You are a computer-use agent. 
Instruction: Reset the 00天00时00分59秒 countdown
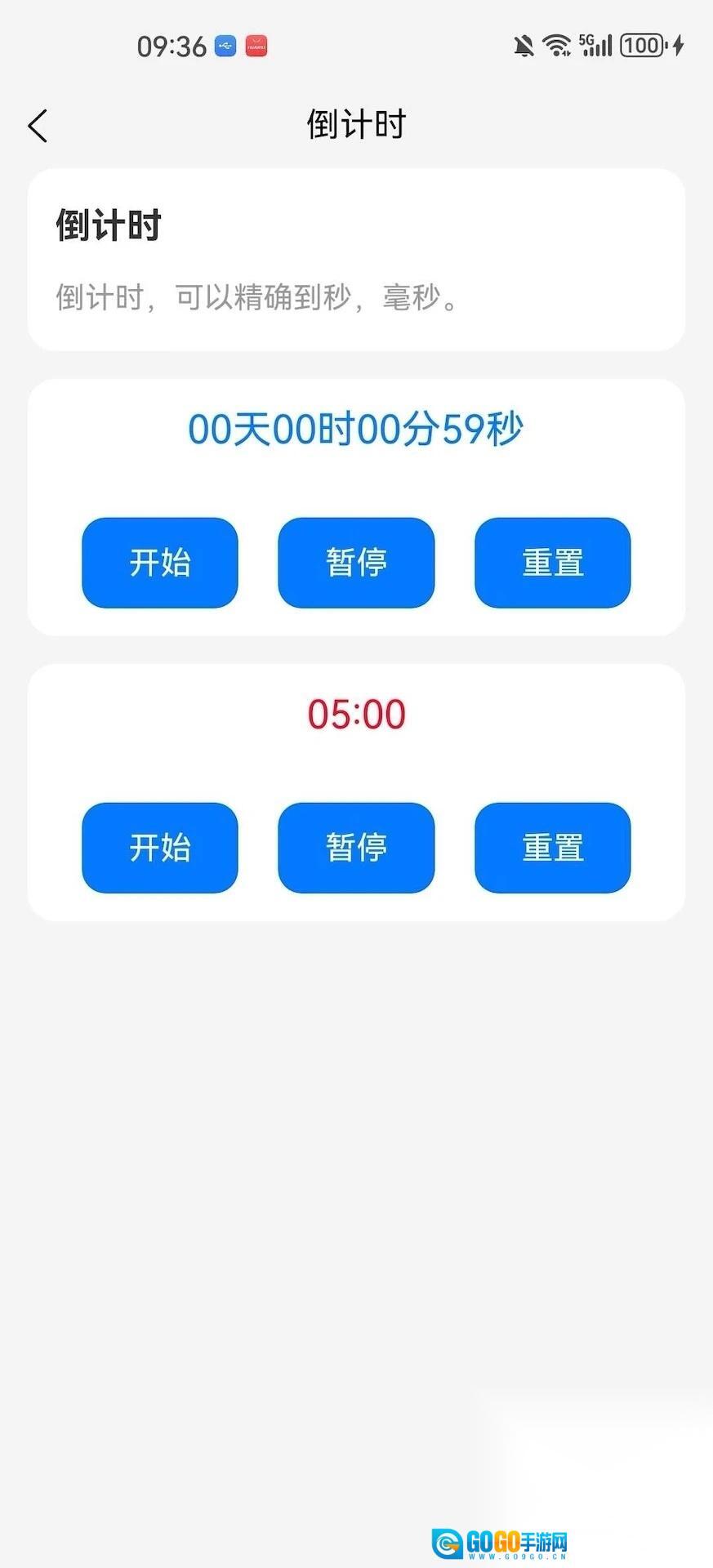pyautogui.click(x=552, y=563)
